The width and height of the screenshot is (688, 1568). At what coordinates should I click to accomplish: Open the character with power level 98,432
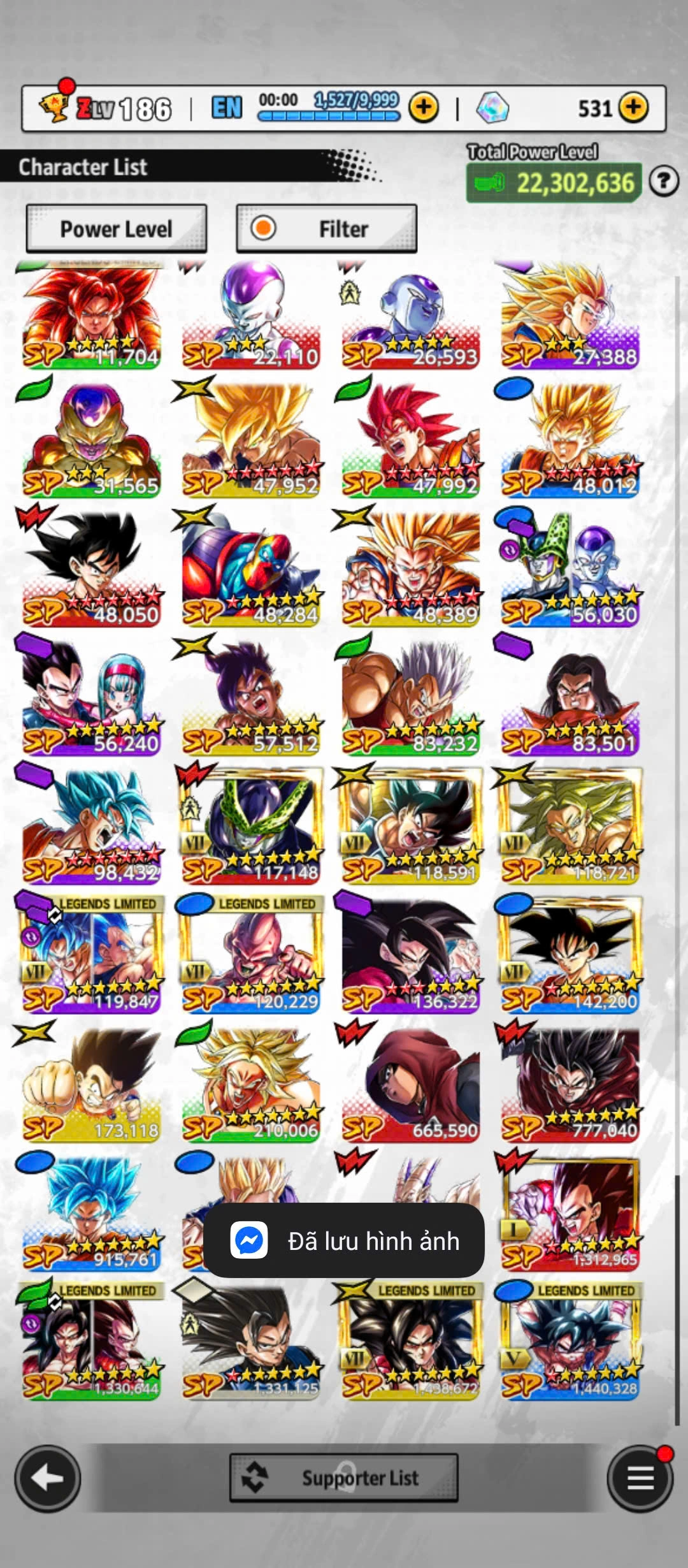point(91,825)
